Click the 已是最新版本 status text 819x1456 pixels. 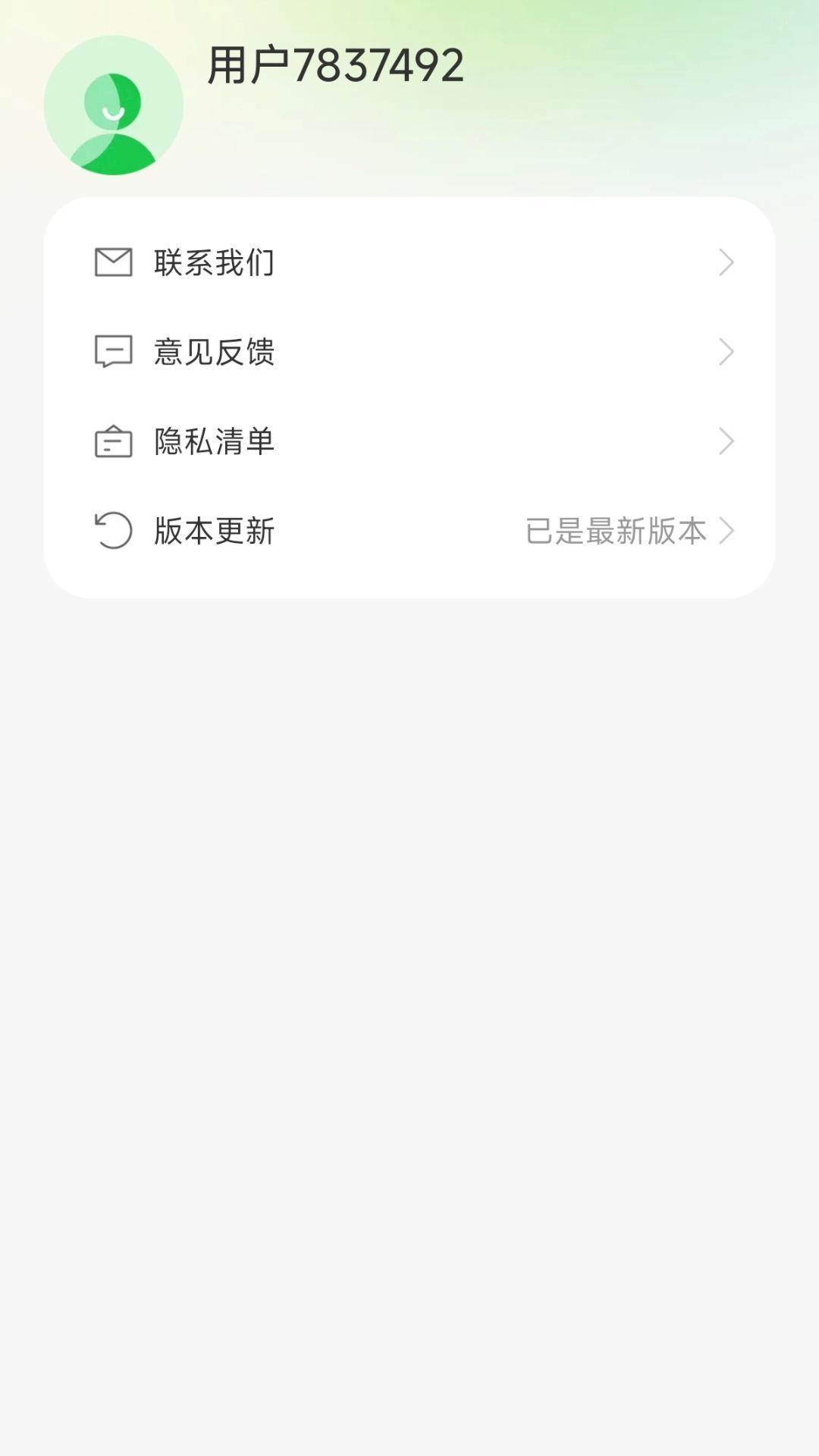click(616, 531)
